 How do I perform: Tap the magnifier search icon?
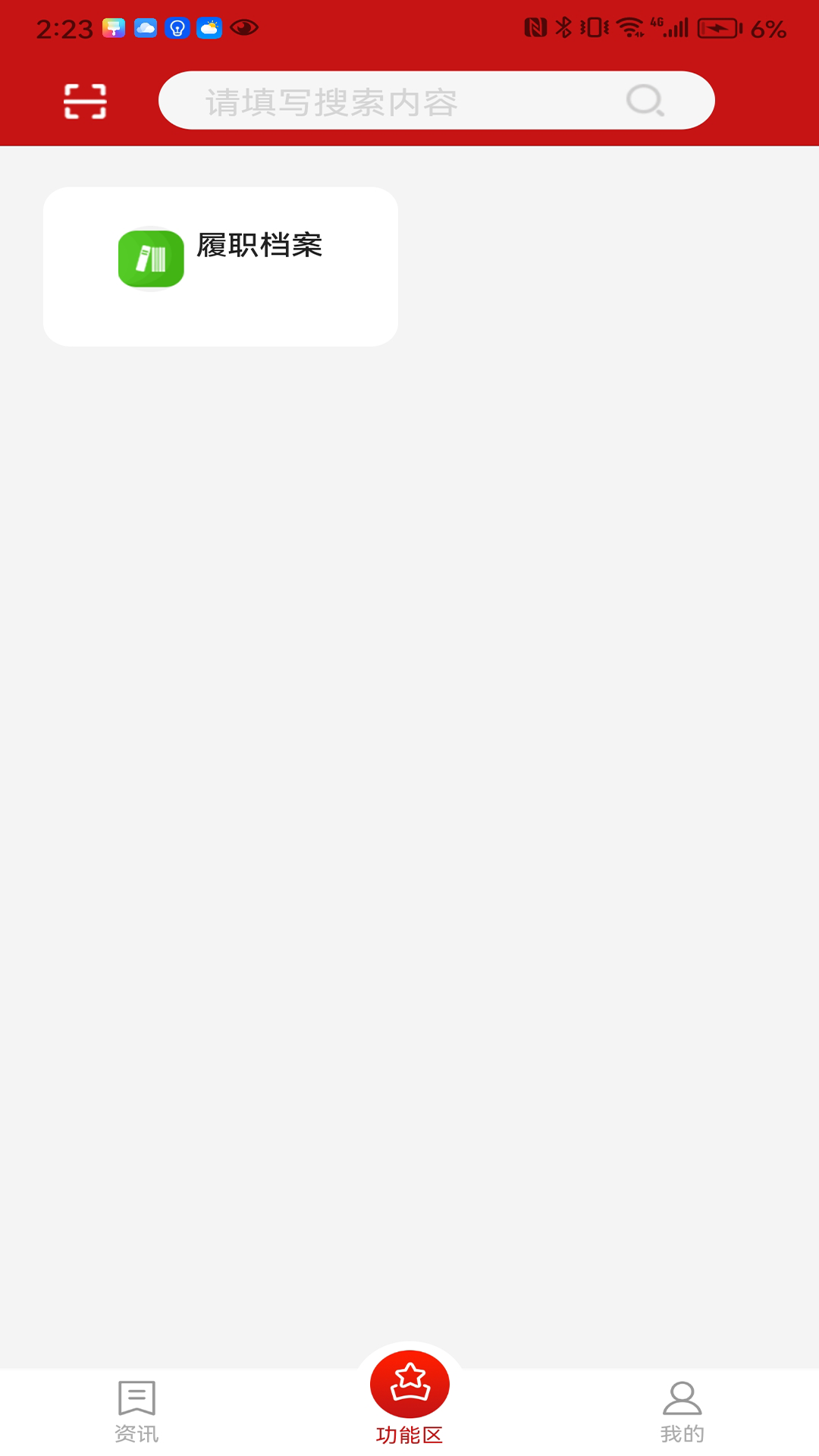coord(645,100)
